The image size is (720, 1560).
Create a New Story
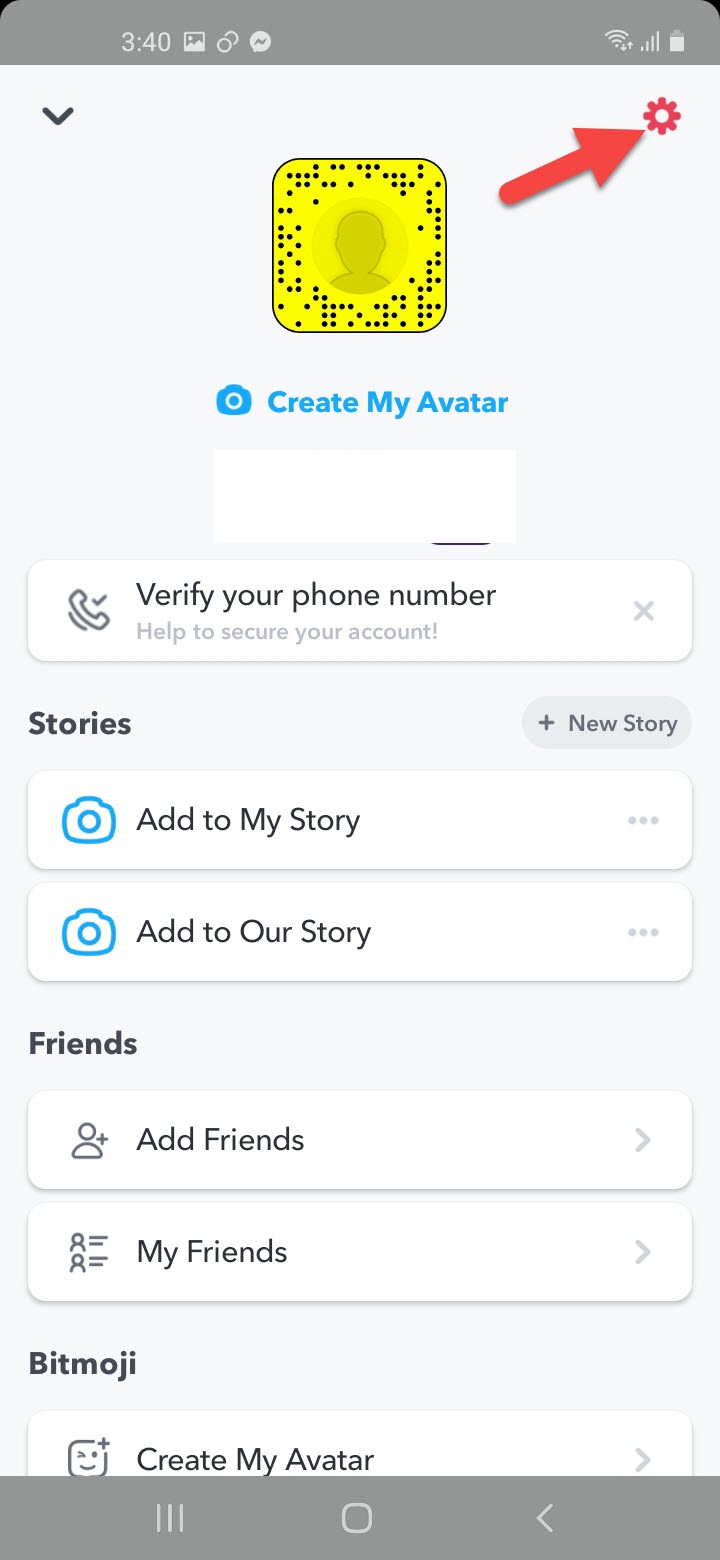(x=607, y=723)
